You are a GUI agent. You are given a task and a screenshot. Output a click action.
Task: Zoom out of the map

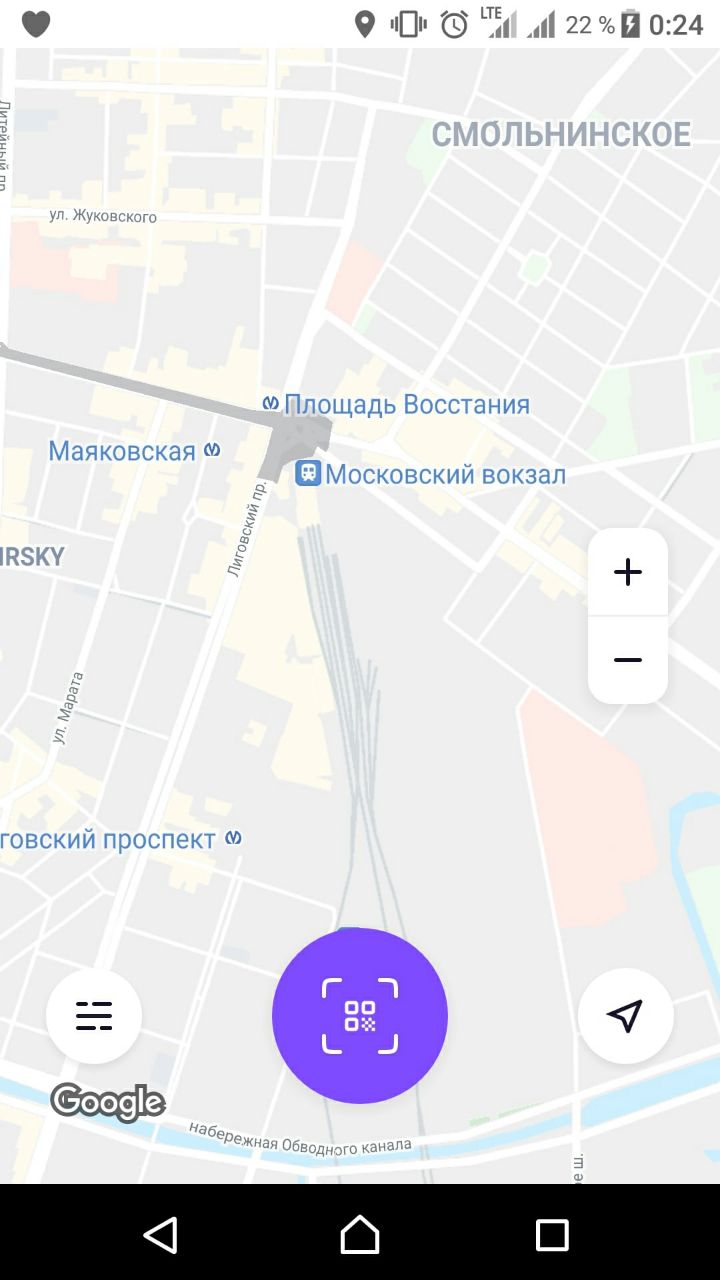[x=628, y=660]
